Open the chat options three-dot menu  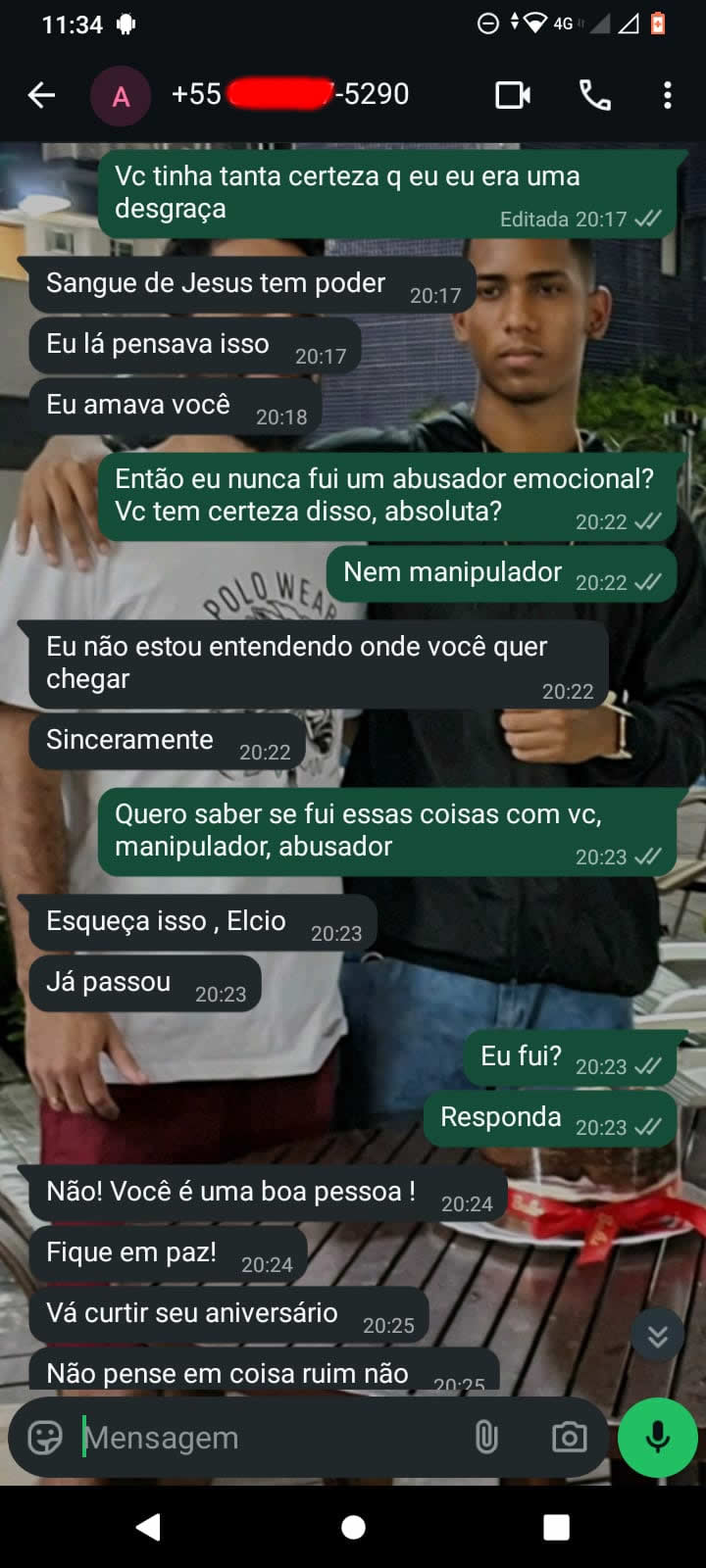668,95
